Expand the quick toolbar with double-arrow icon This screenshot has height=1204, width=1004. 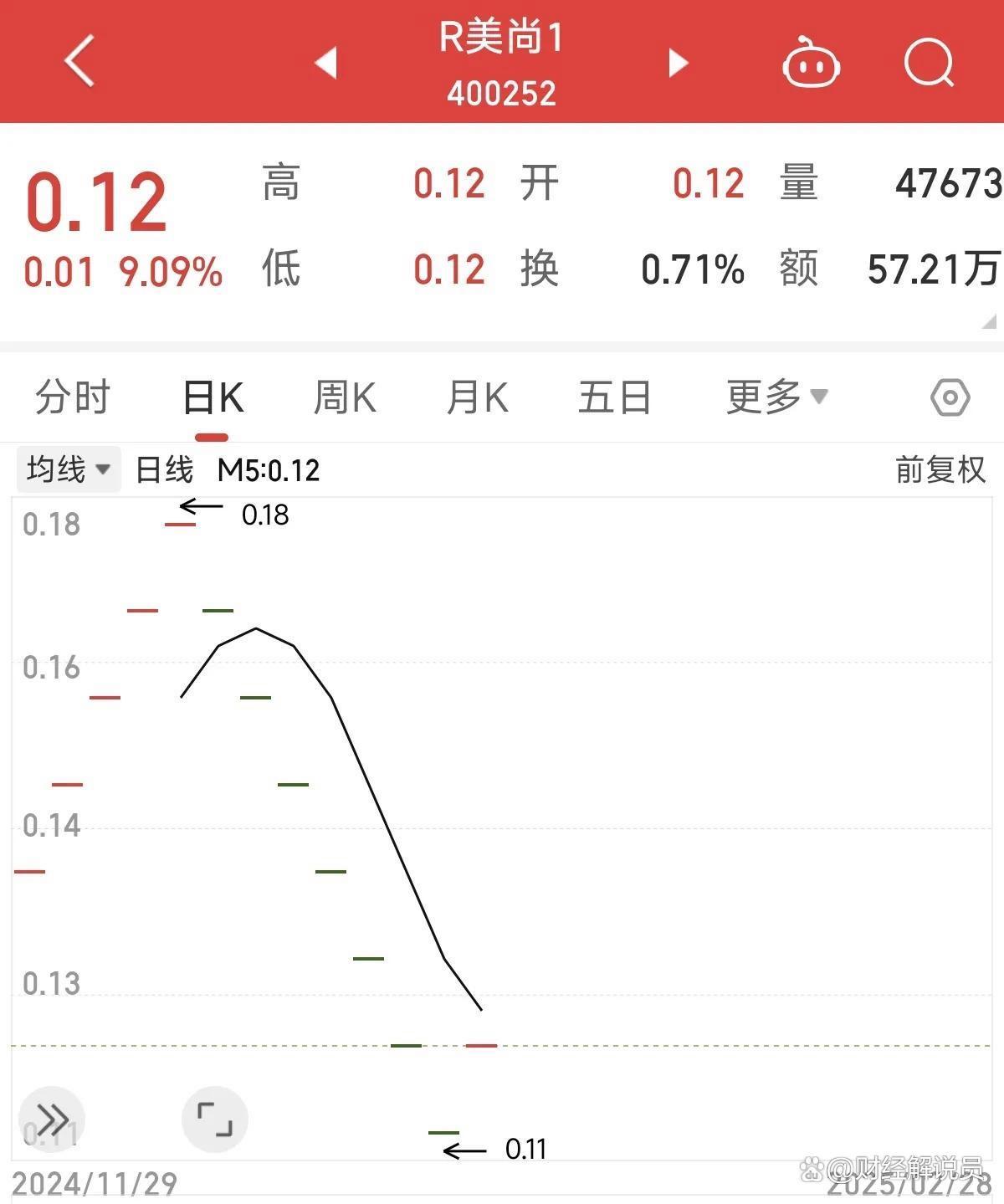point(53,1117)
